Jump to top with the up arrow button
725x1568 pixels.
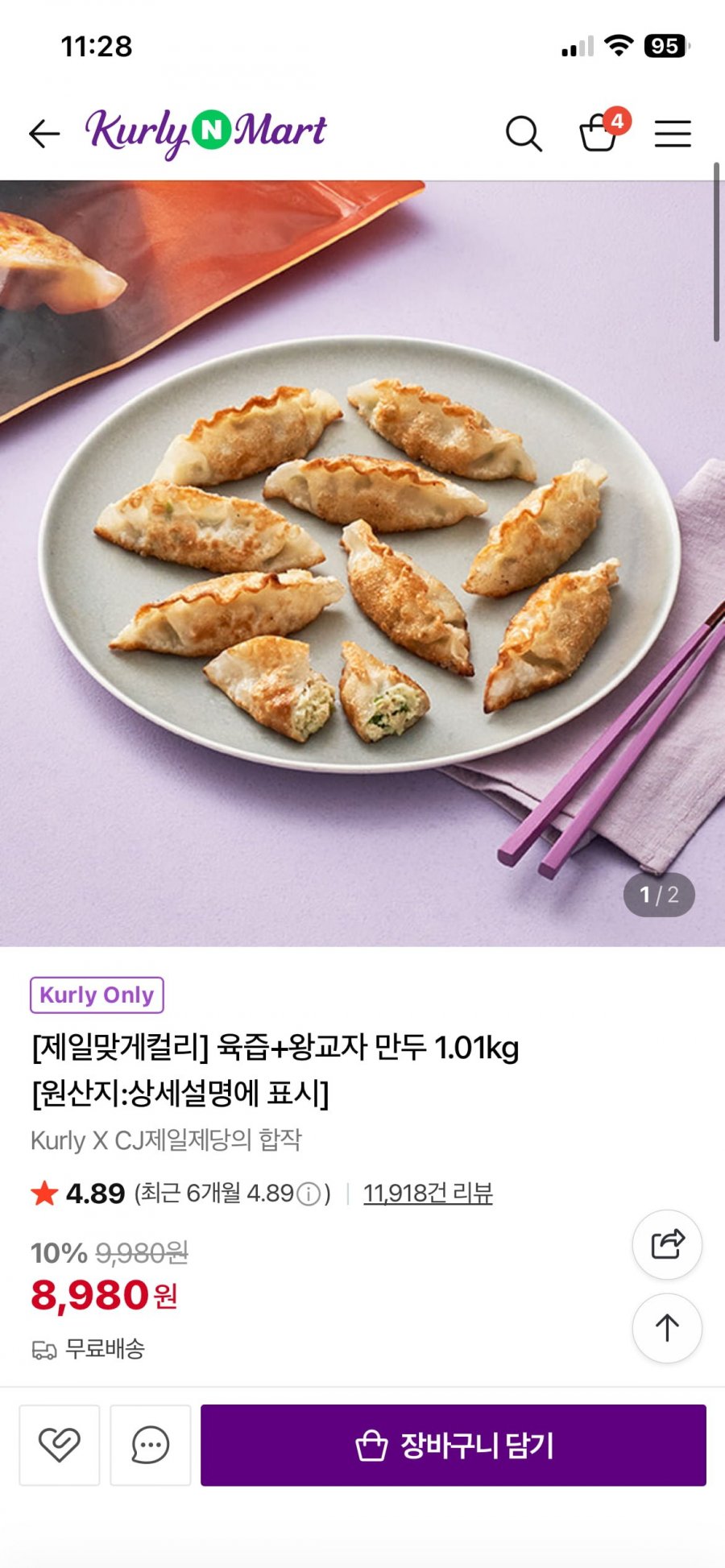(667, 1328)
